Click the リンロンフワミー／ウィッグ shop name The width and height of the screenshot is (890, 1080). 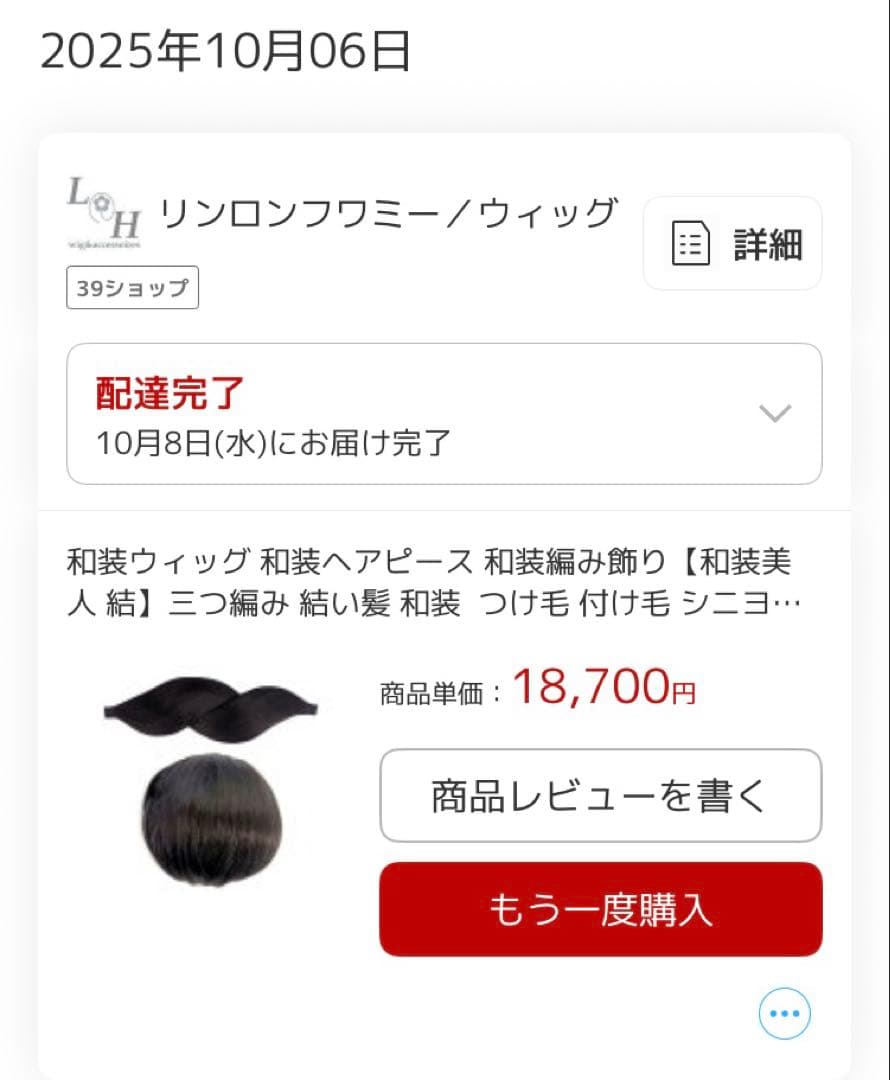(390, 211)
